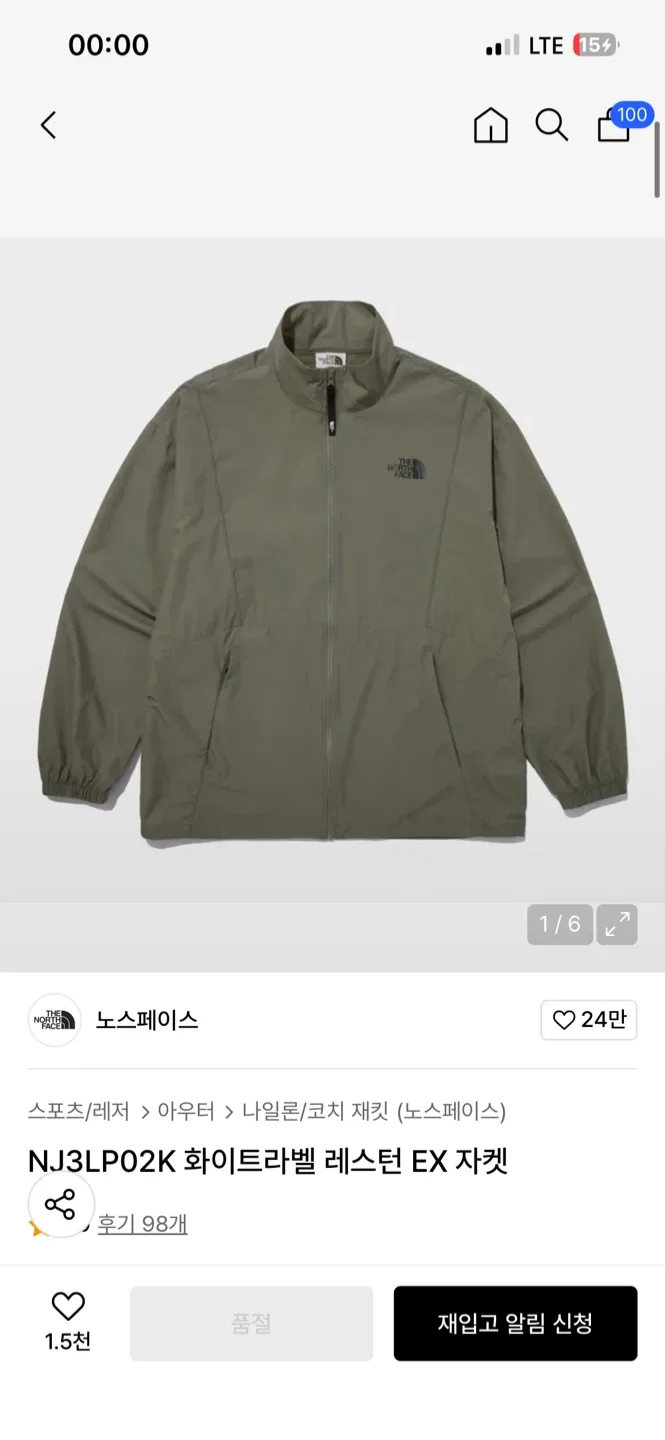665x1440 pixels.
Task: Tap 재입고 알림 신청 button
Action: pos(515,1323)
